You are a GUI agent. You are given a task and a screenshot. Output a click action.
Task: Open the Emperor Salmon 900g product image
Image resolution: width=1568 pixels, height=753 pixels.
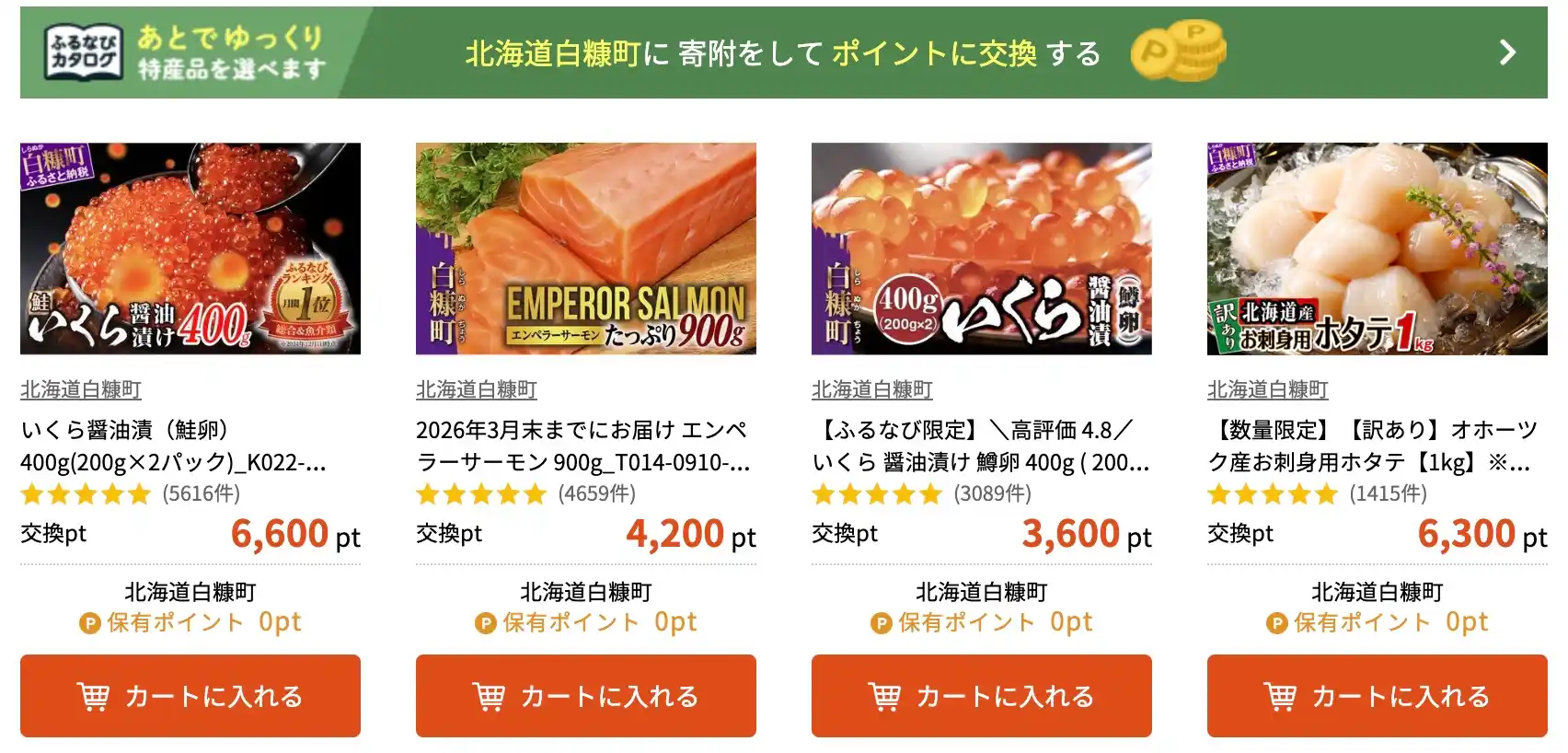[x=586, y=249]
